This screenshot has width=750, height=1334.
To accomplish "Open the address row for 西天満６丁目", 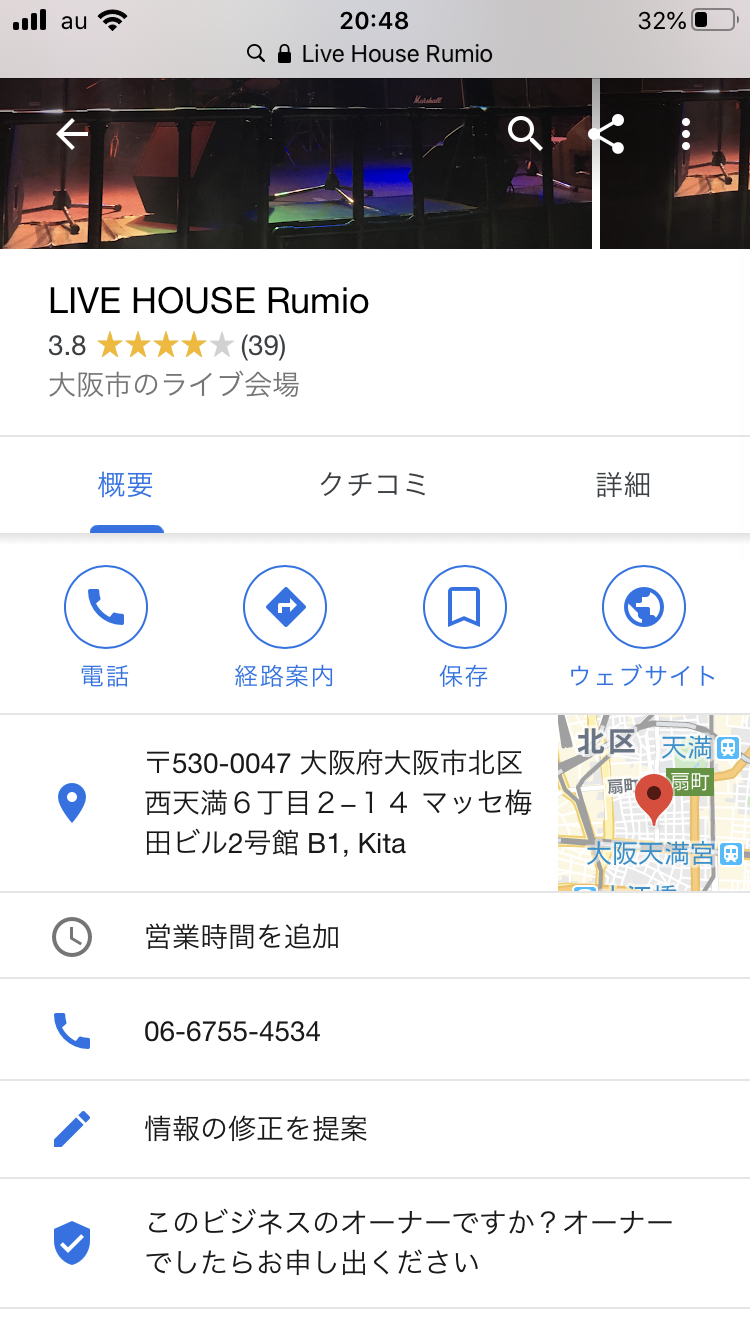I will click(338, 803).
